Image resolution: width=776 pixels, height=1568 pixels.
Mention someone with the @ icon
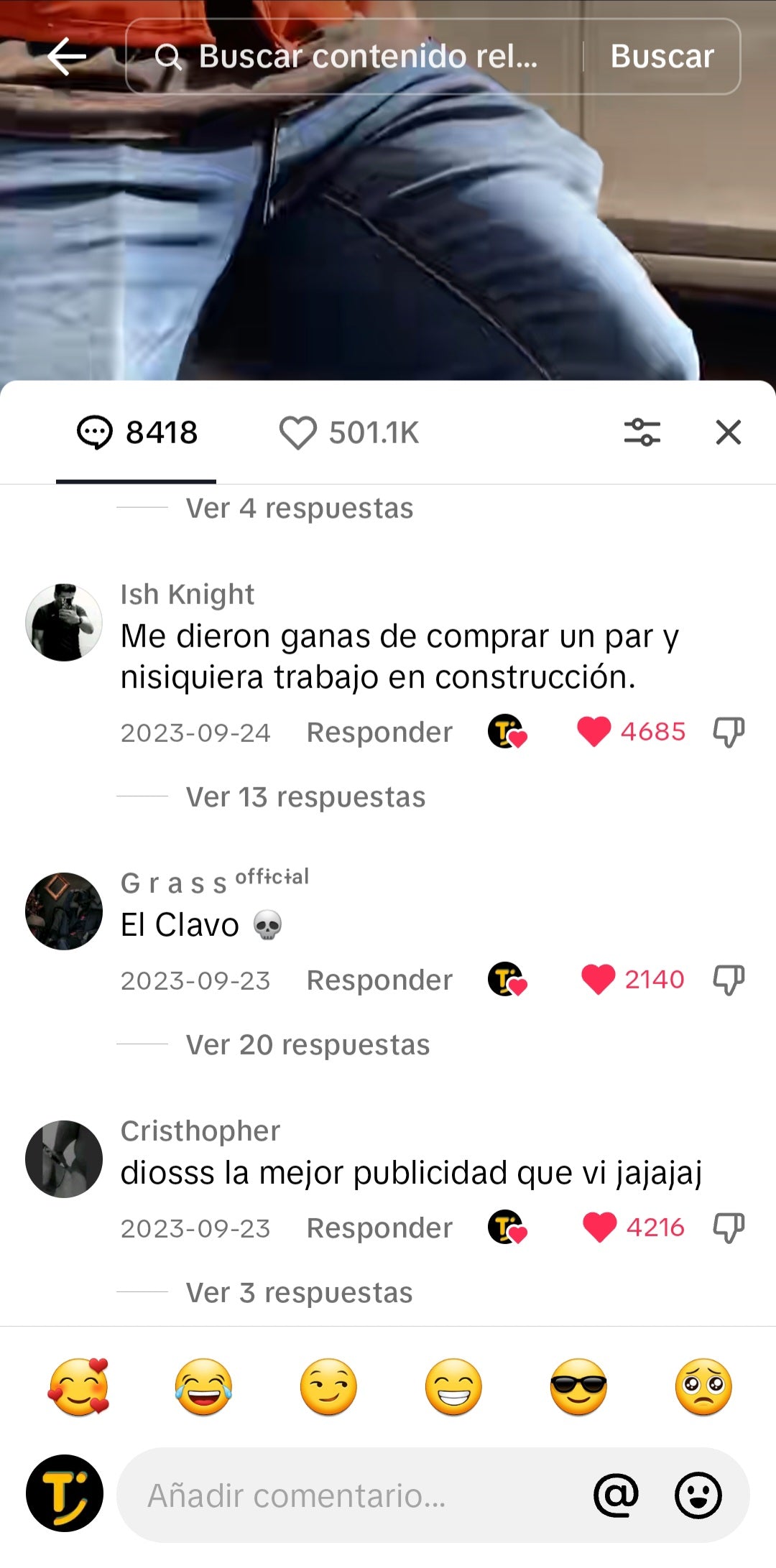[x=616, y=1495]
